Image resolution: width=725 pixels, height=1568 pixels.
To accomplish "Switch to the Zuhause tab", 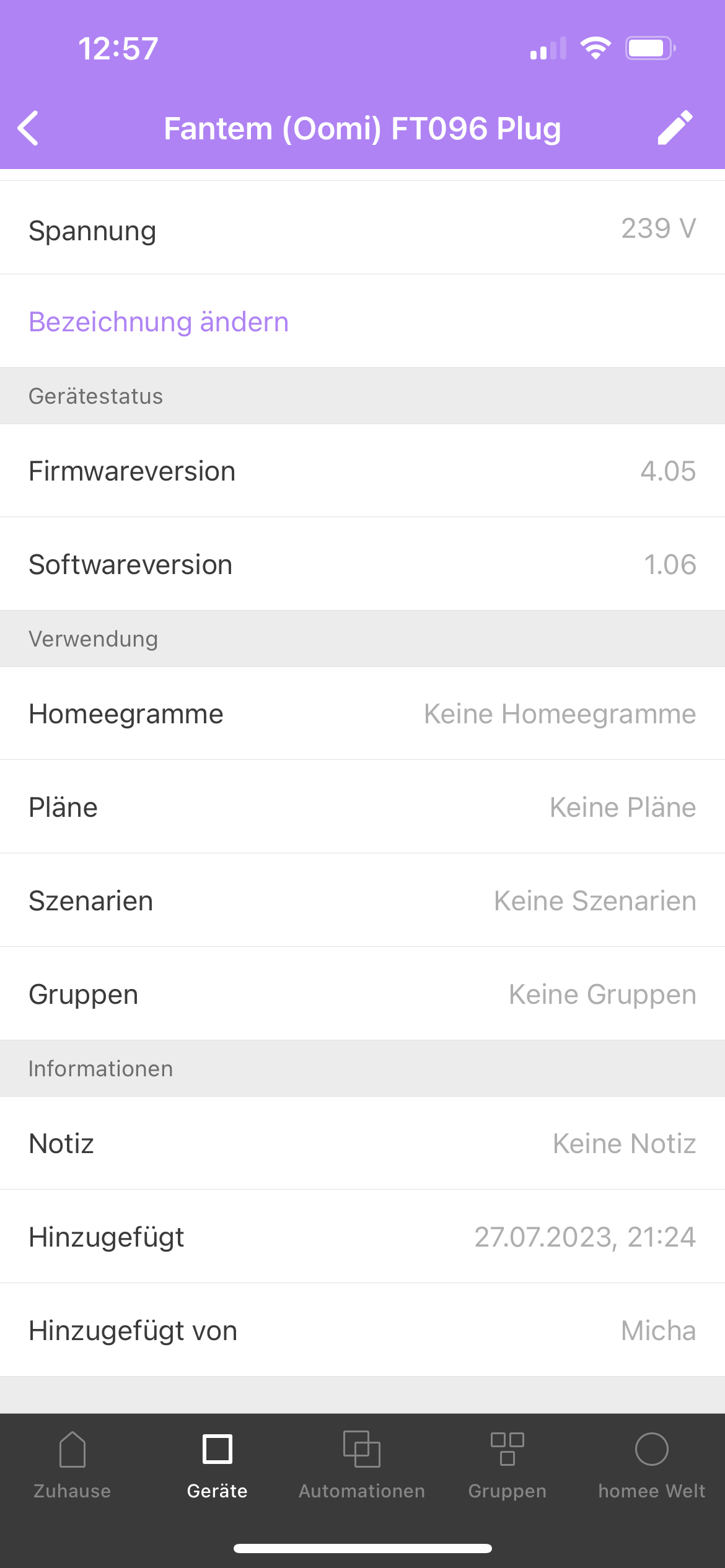I will pos(72,1465).
